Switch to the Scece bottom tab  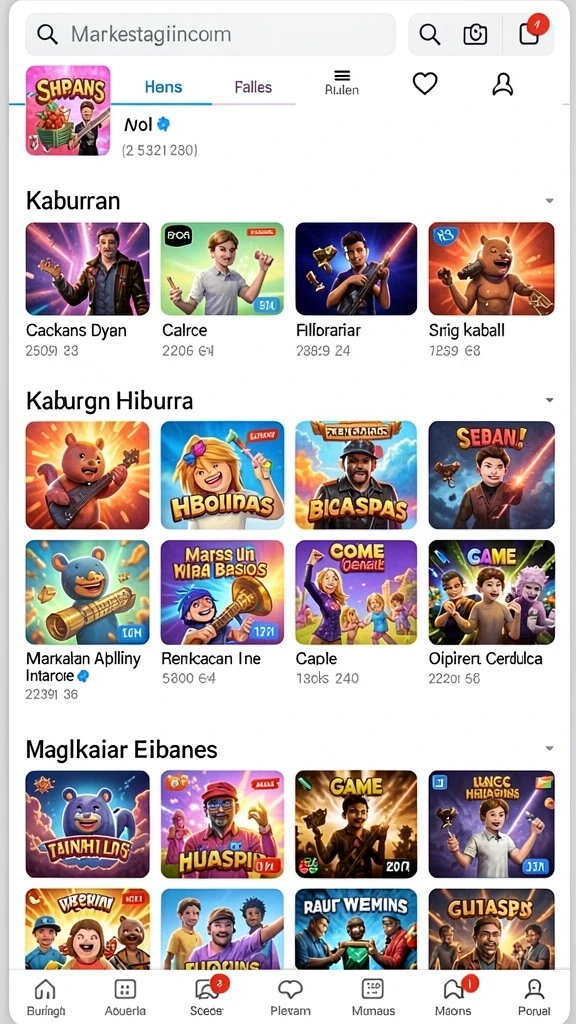(208, 997)
